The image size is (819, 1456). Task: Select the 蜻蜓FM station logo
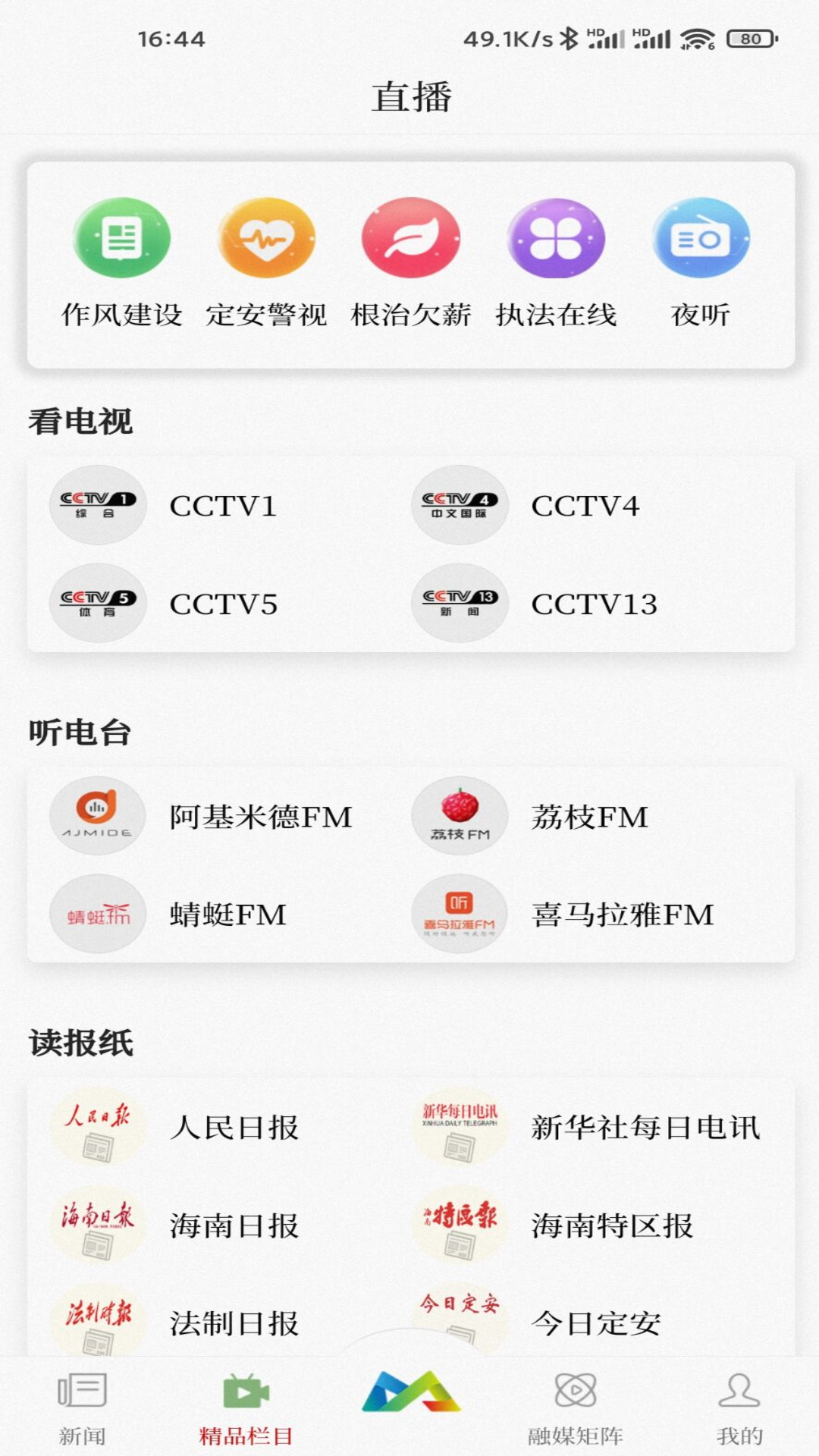tap(98, 915)
